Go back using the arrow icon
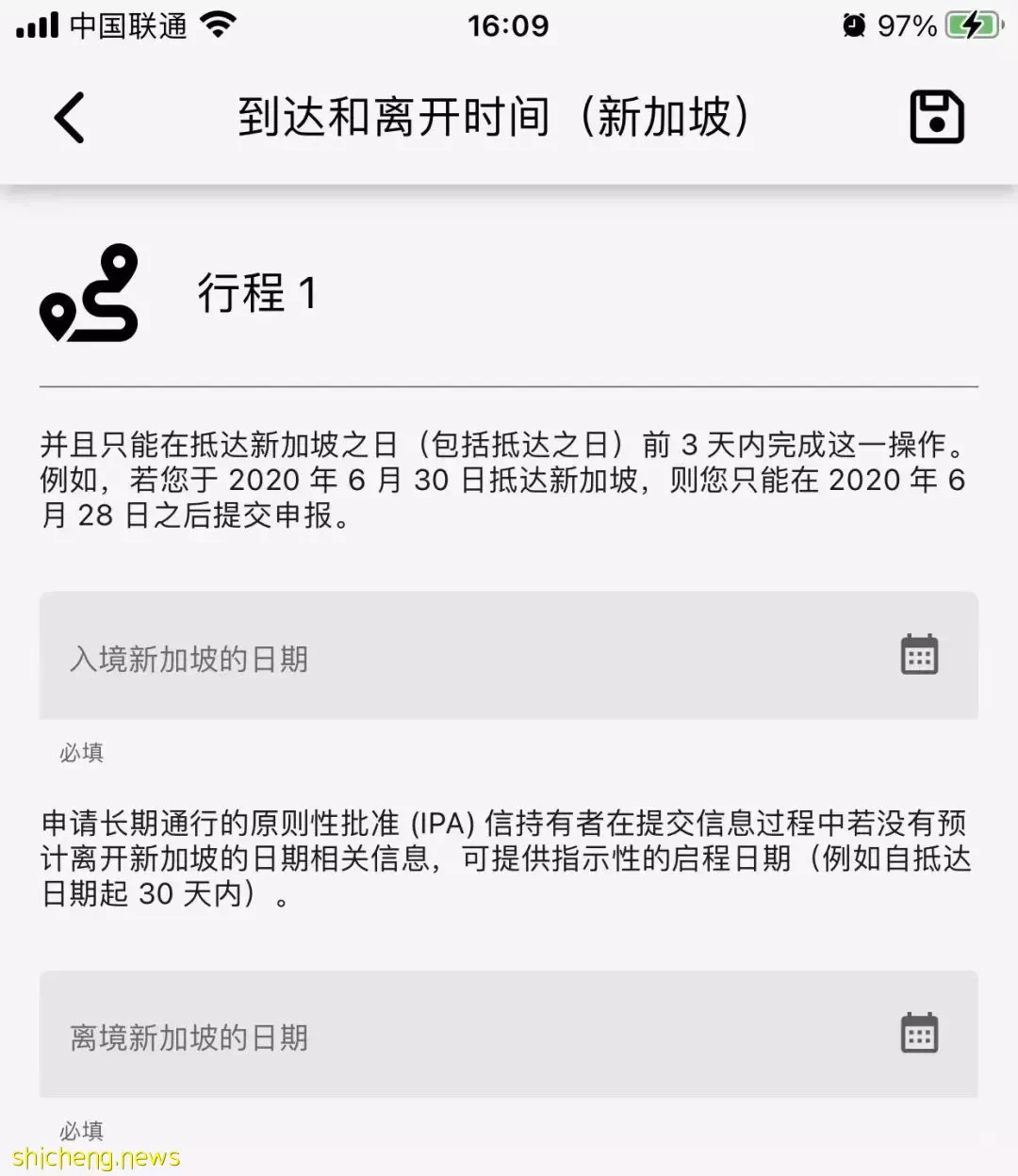 69,118
